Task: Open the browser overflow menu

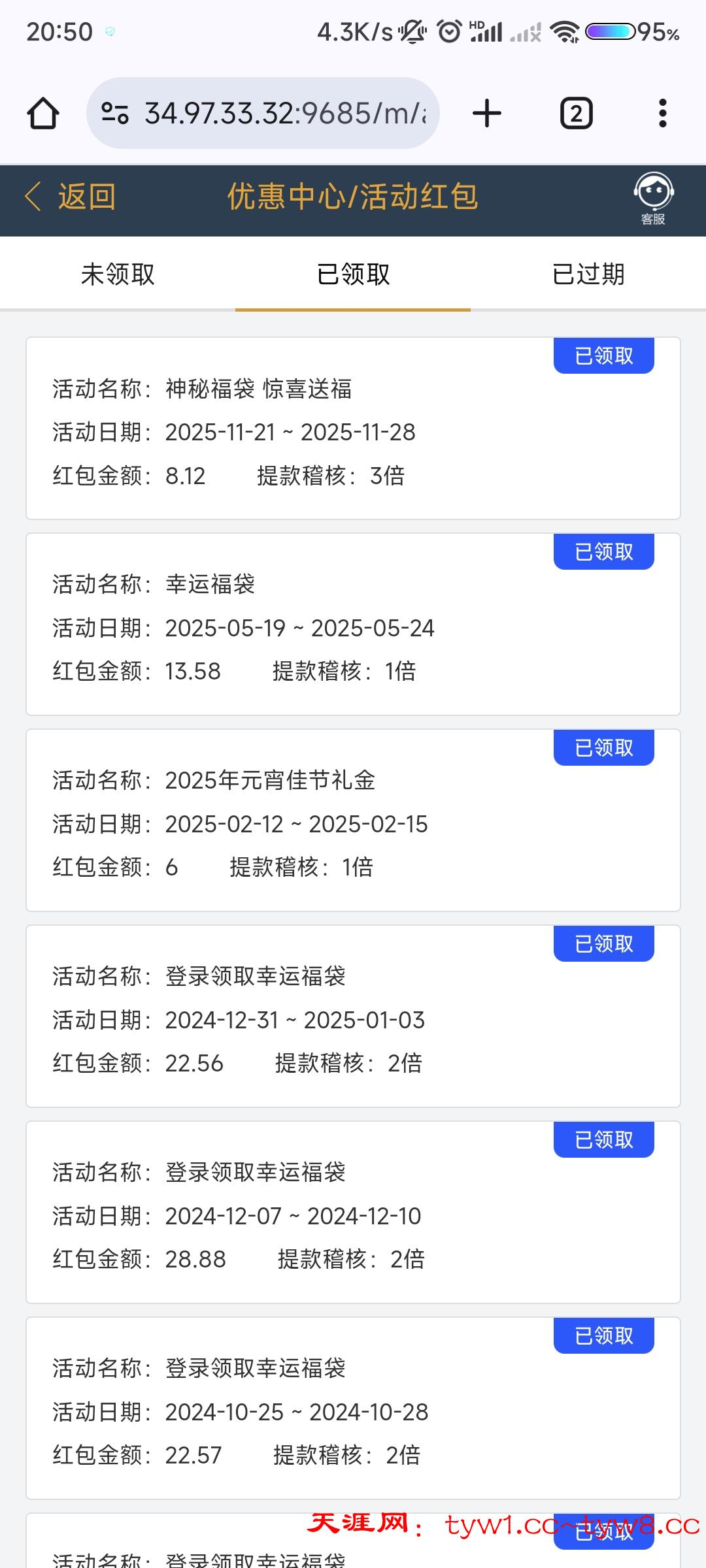Action: pyautogui.click(x=662, y=114)
